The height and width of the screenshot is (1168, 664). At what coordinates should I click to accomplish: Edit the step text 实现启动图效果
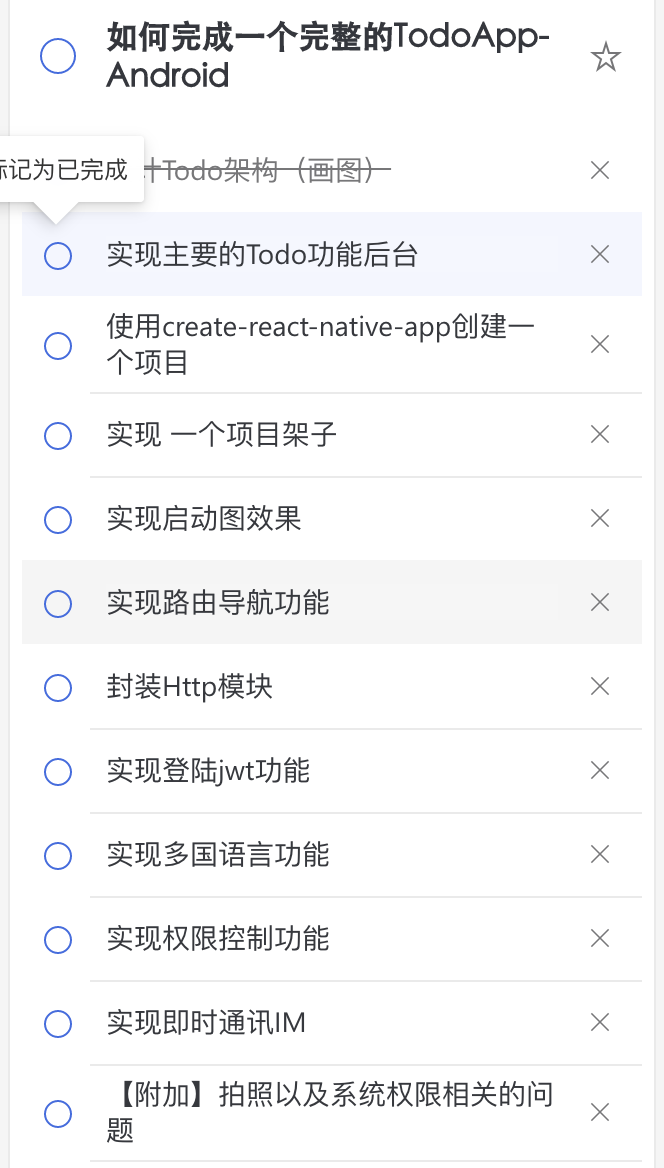click(204, 519)
